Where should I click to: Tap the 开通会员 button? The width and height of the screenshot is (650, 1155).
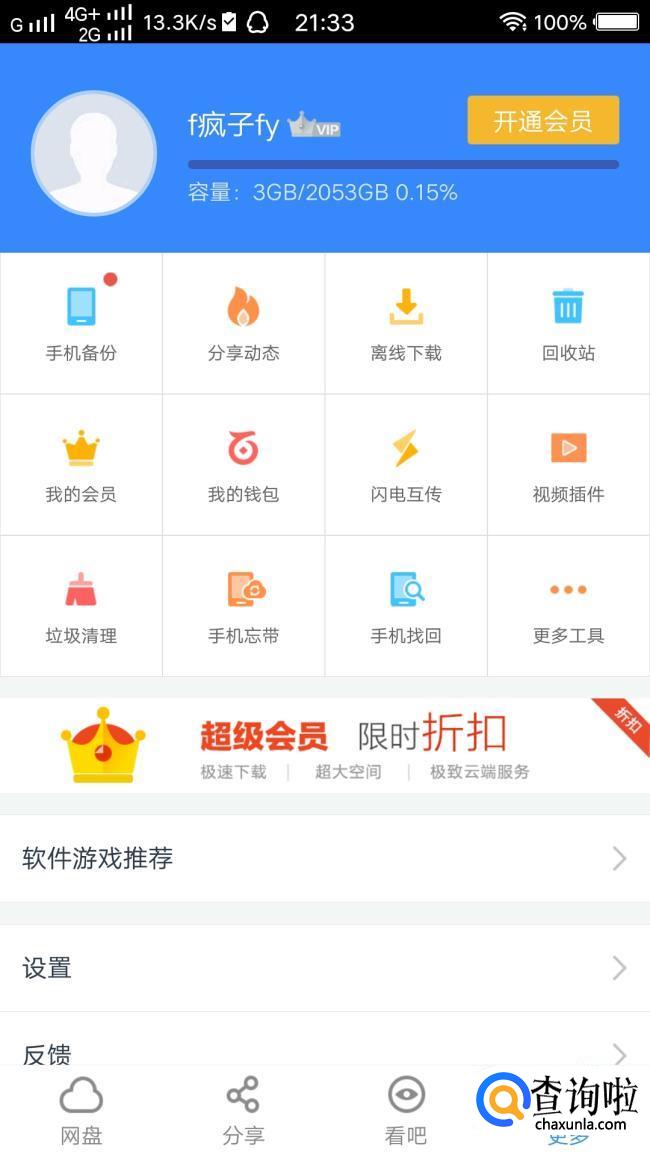[x=543, y=121]
